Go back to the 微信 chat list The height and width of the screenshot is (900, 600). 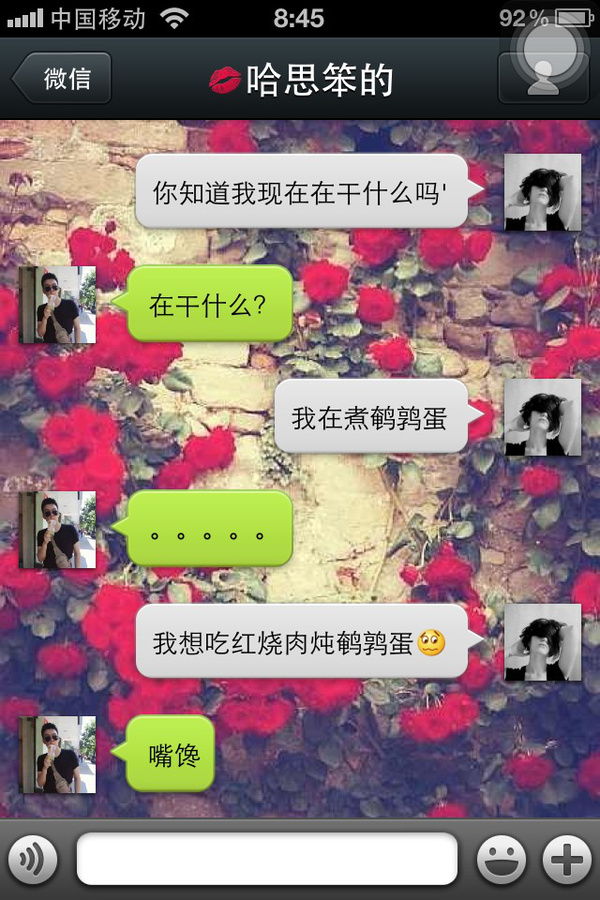pos(62,79)
